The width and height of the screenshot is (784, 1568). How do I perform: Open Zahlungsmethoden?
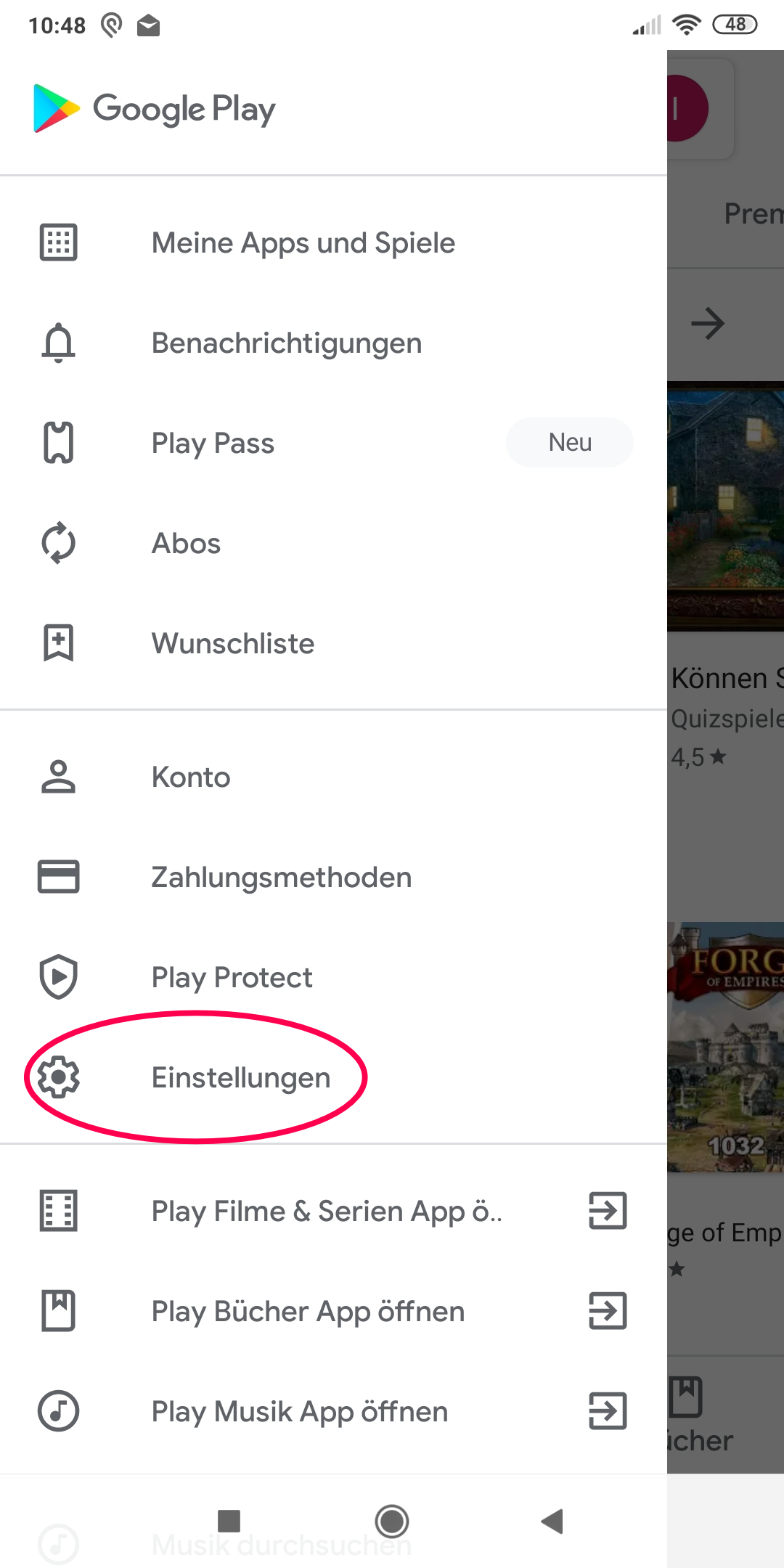[281, 878]
